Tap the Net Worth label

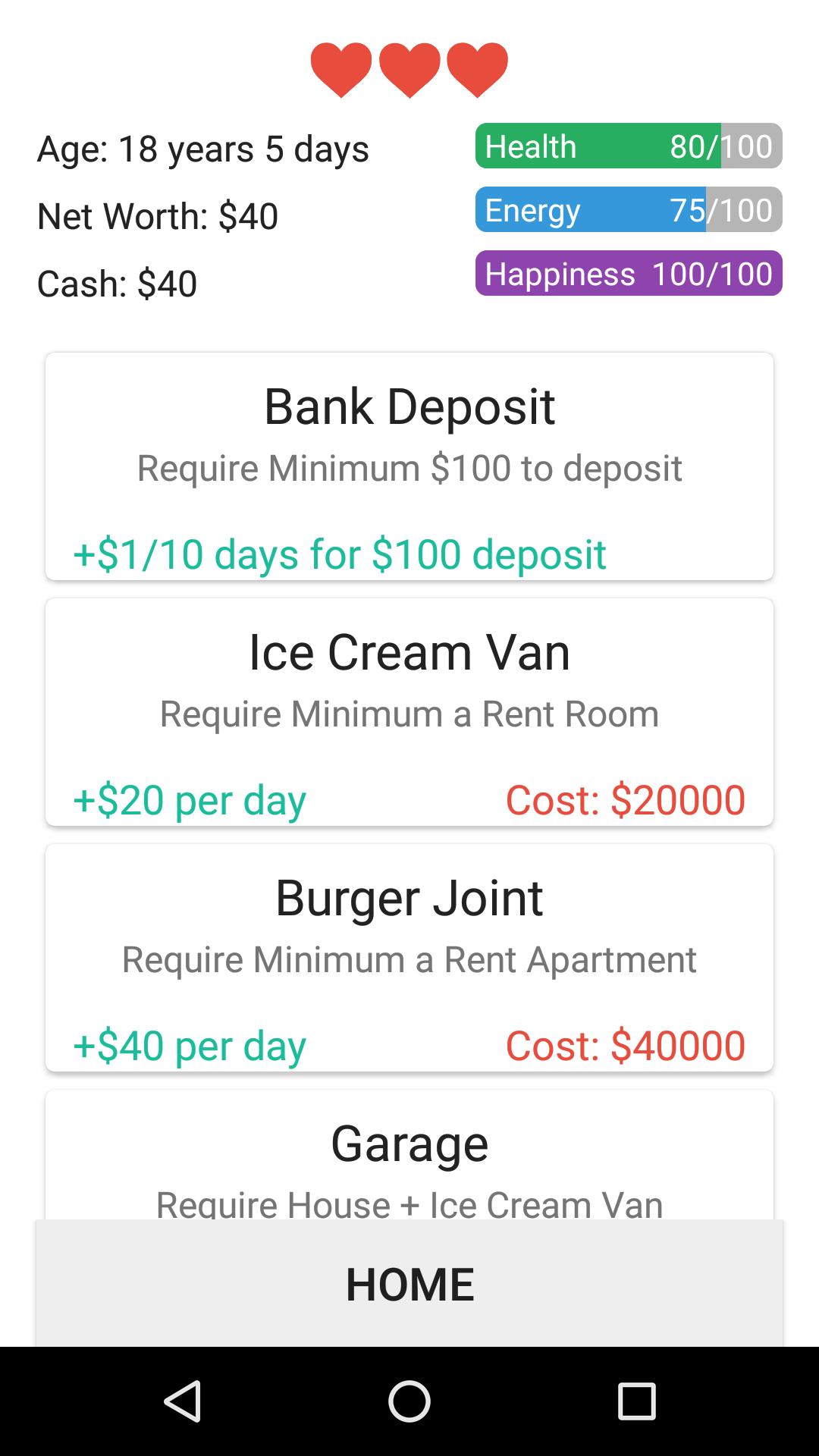[158, 216]
